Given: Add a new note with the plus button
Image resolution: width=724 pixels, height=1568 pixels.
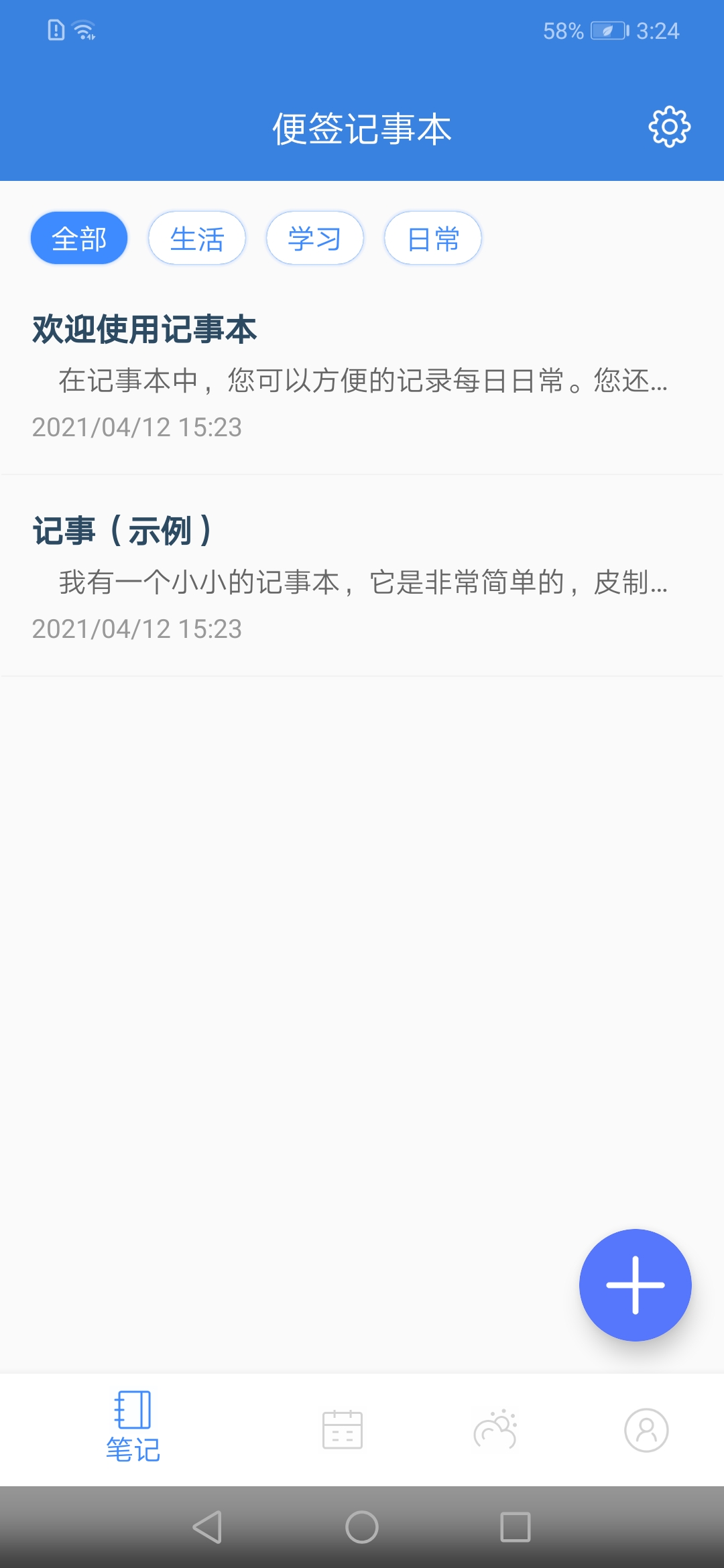Looking at the screenshot, I should pyautogui.click(x=635, y=1285).
